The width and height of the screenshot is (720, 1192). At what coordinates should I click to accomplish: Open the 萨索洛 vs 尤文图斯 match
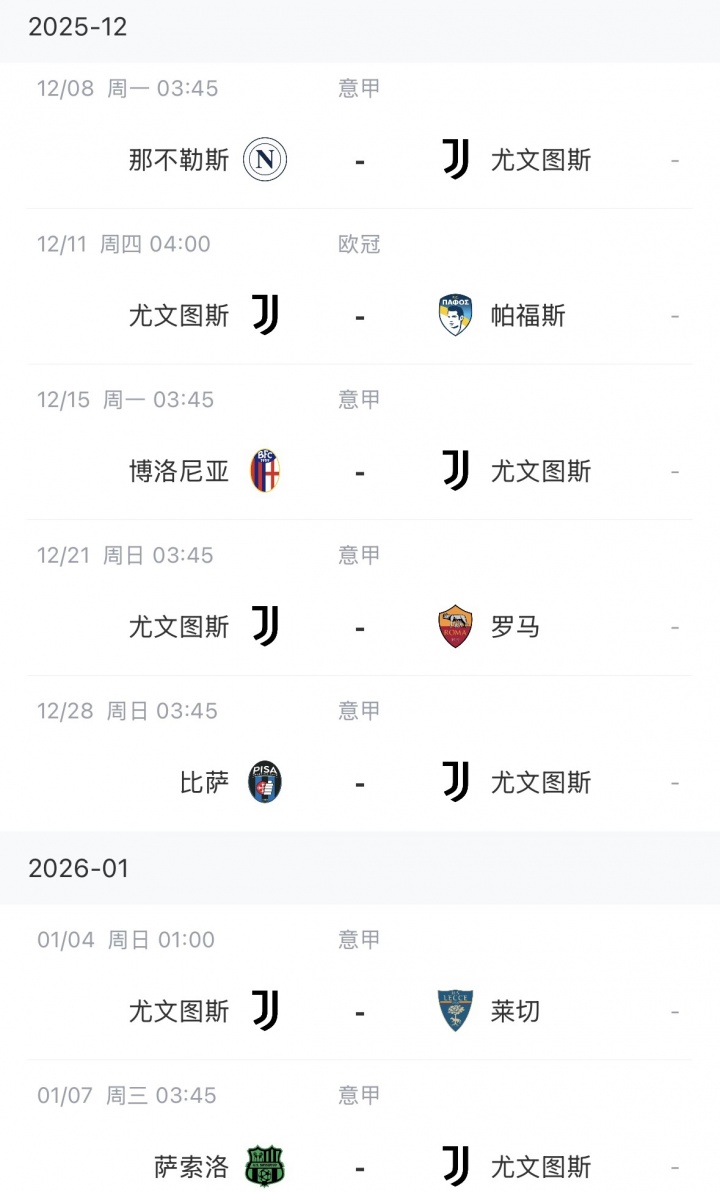click(360, 1166)
